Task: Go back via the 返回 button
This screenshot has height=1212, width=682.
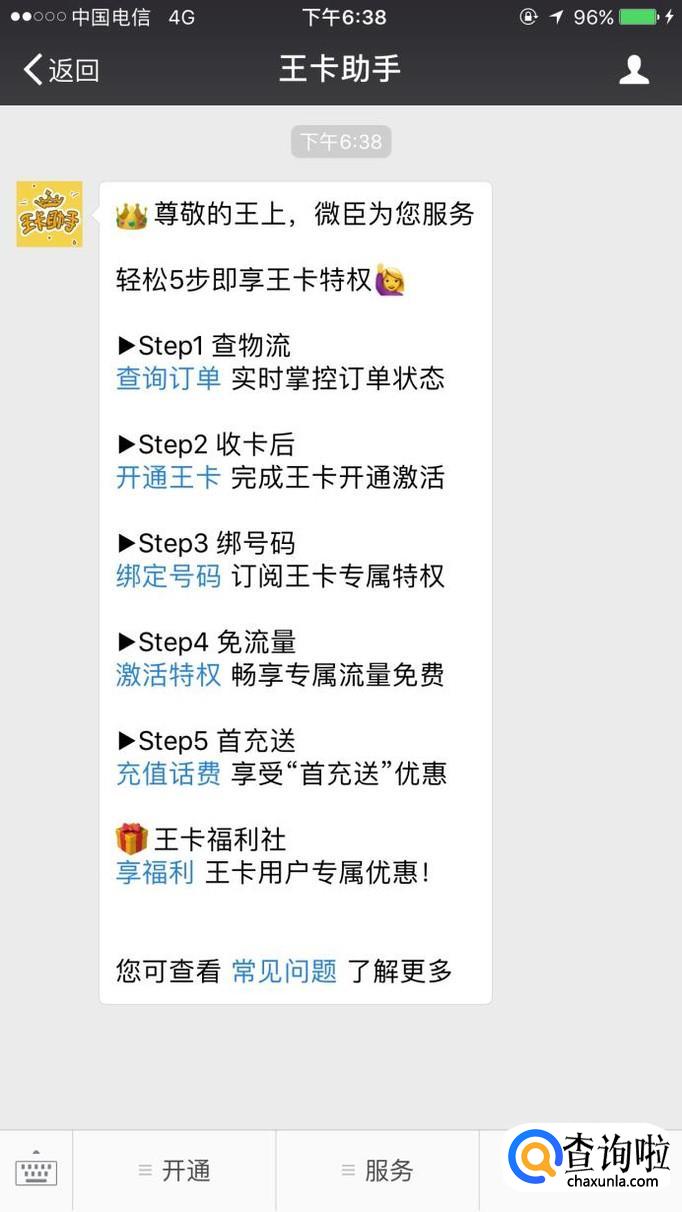Action: [61, 69]
